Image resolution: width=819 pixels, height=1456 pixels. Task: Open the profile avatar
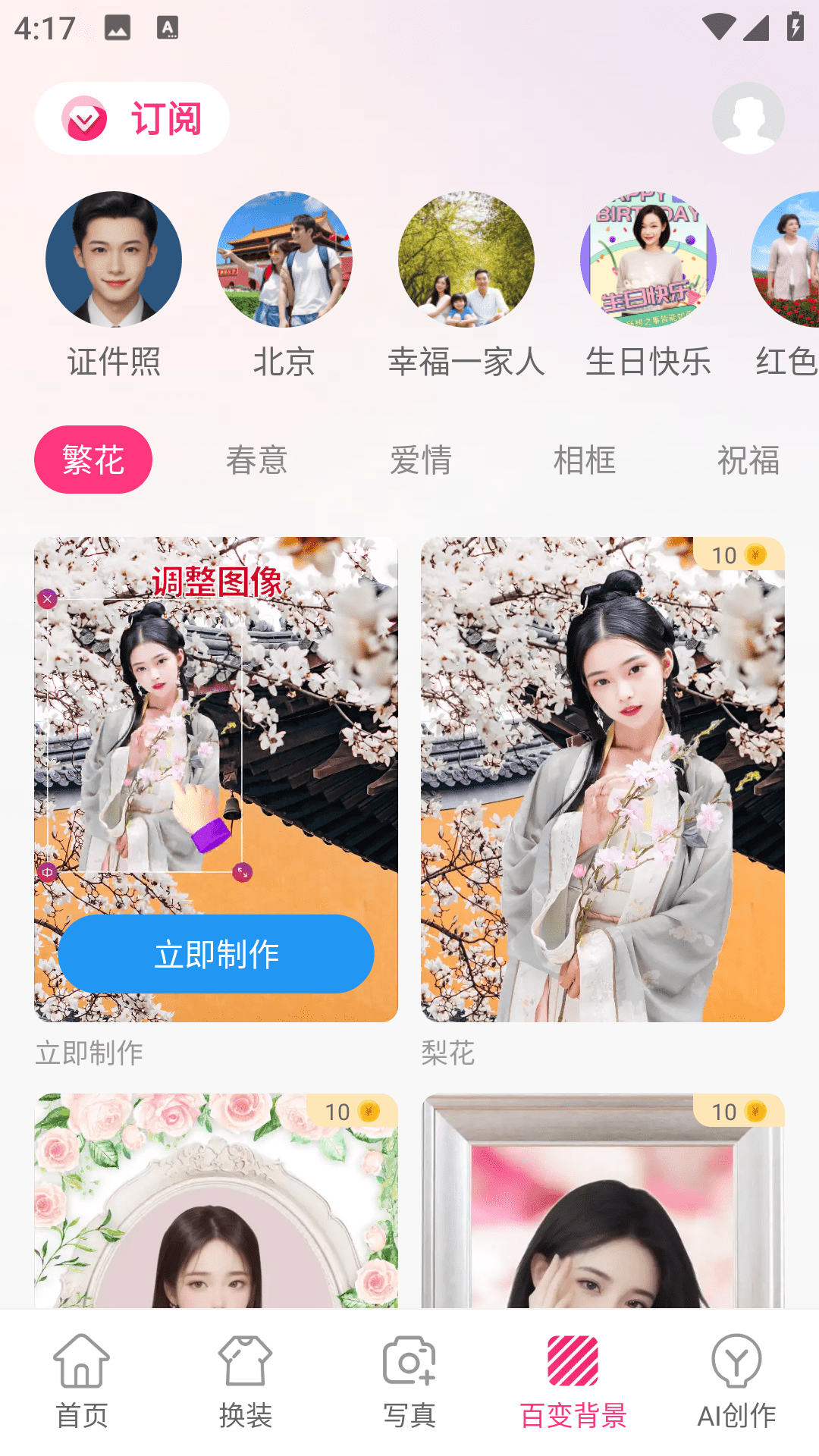[748, 118]
